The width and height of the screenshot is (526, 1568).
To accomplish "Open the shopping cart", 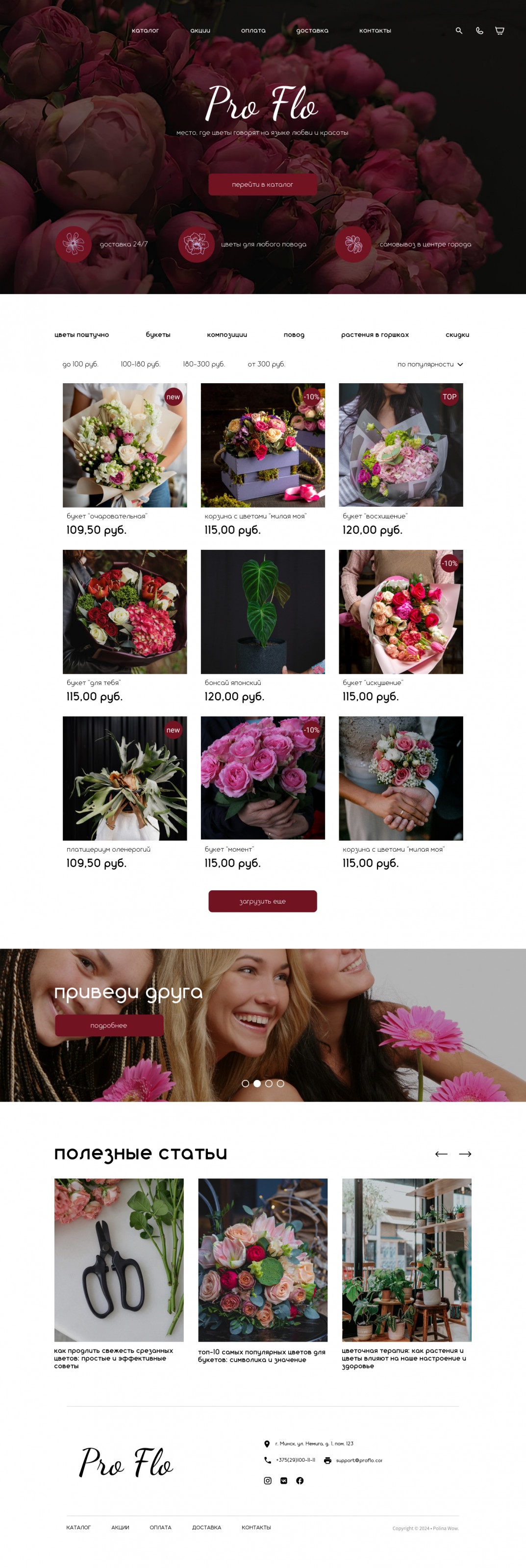I will click(x=499, y=30).
